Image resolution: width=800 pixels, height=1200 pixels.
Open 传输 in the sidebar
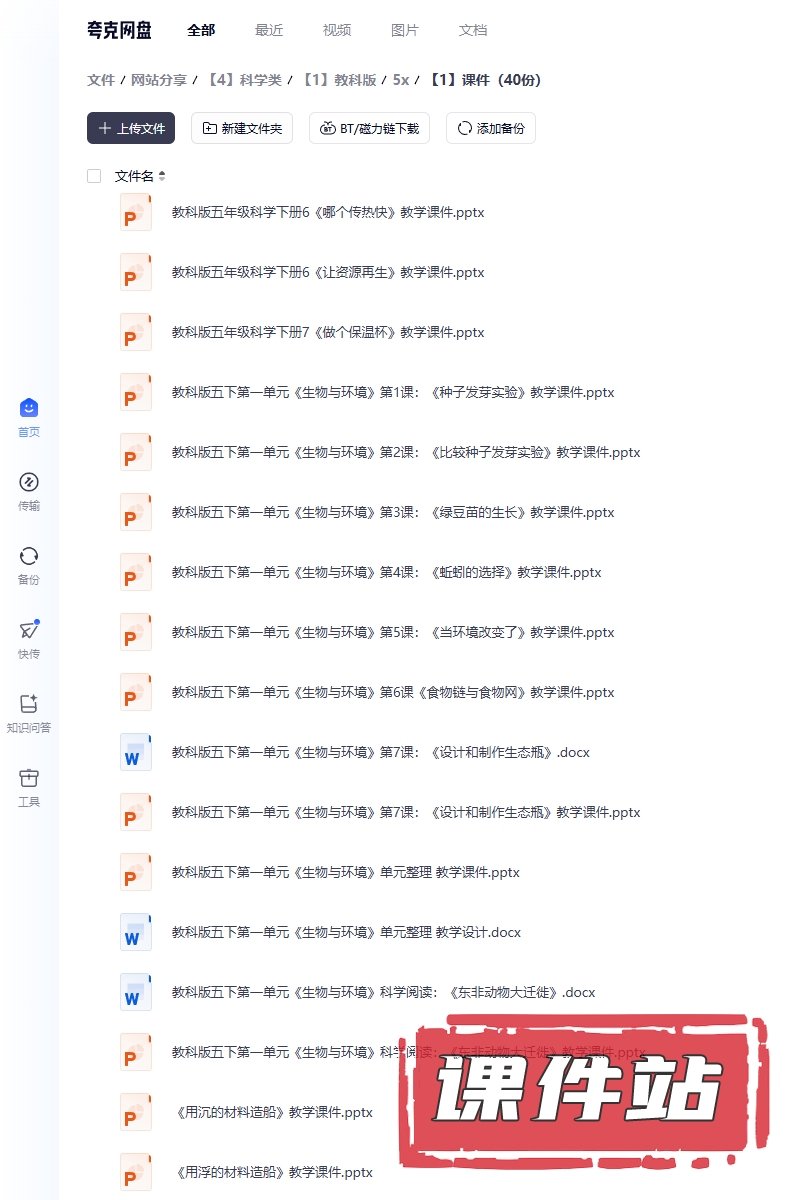point(29,492)
